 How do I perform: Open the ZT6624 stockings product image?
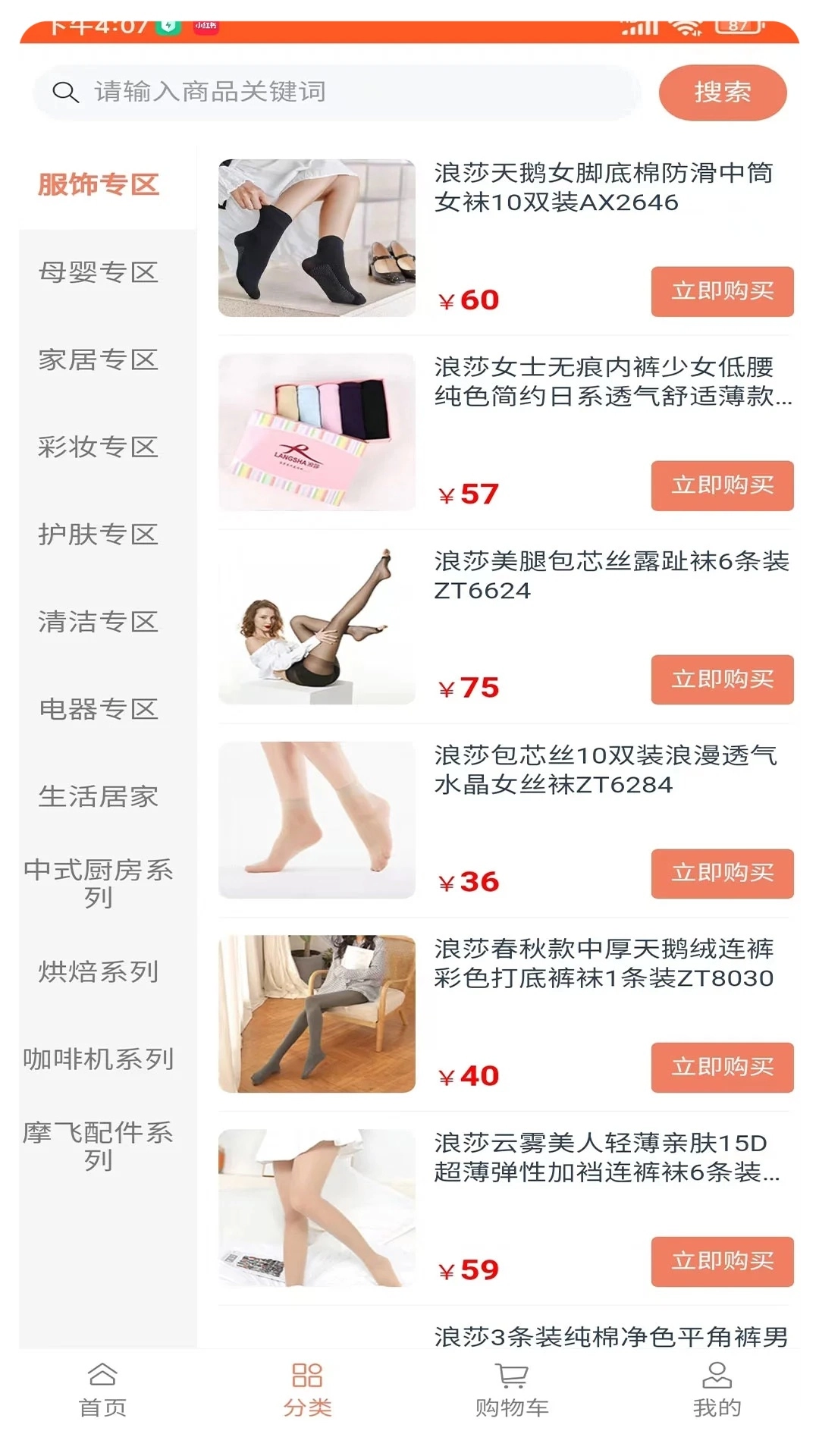[x=317, y=626]
